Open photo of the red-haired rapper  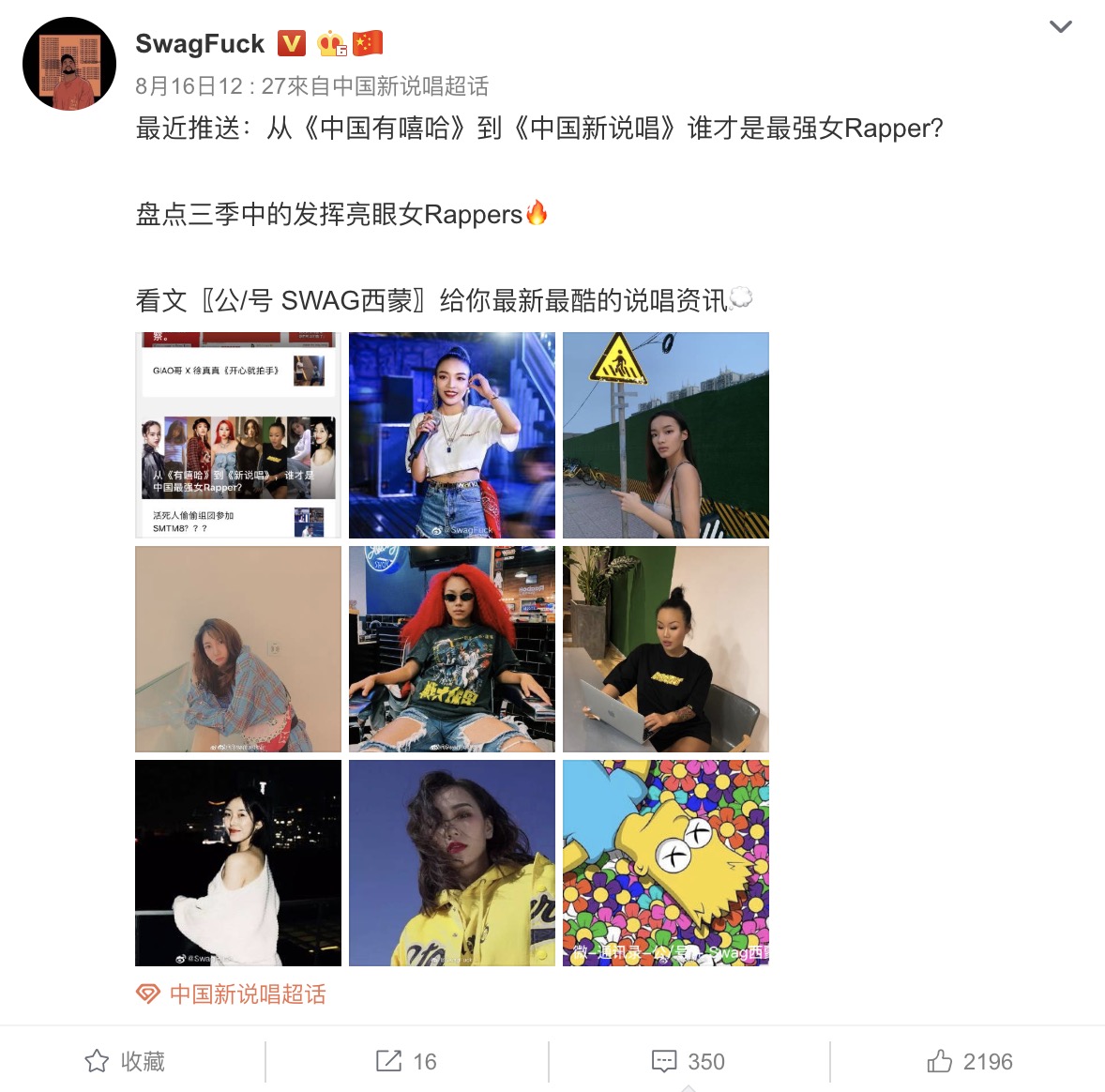tap(452, 649)
